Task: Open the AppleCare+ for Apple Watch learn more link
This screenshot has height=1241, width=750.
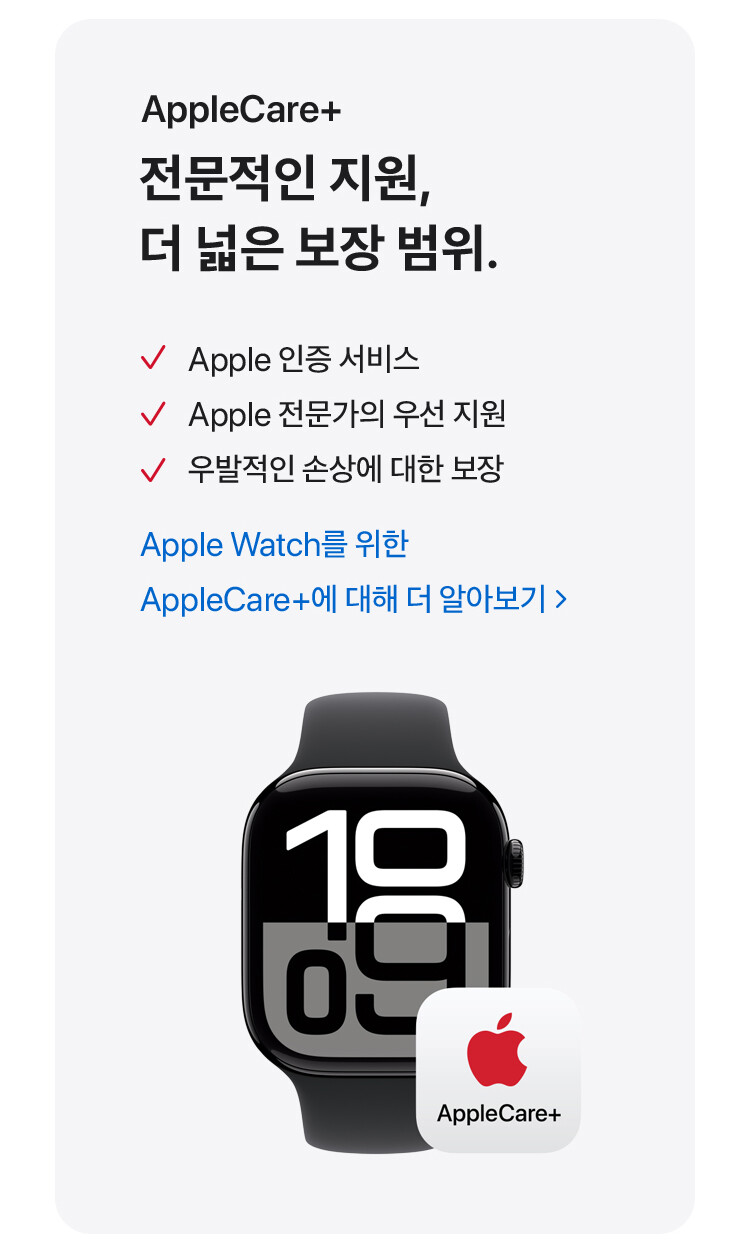Action: 354,572
